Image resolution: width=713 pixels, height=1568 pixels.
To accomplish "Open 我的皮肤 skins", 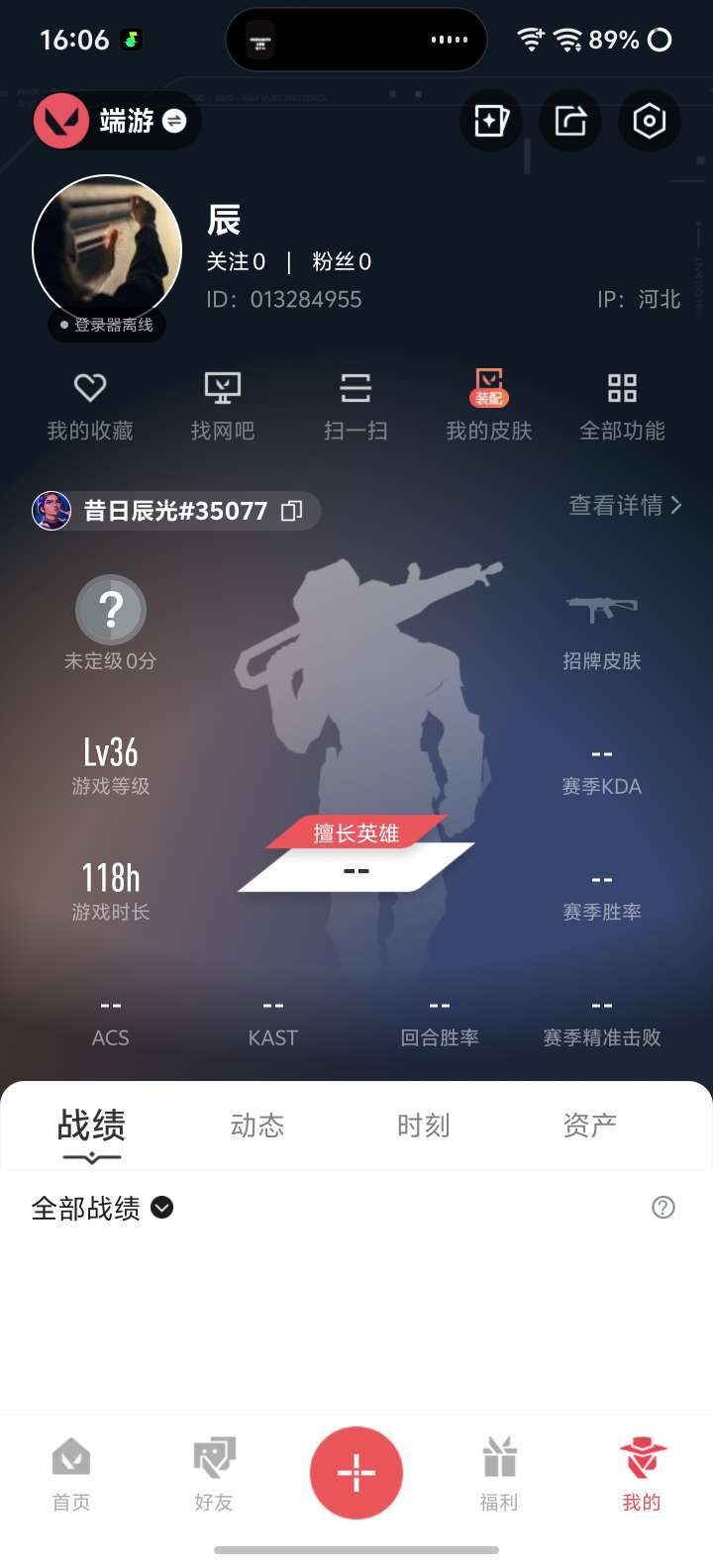I will (489, 406).
